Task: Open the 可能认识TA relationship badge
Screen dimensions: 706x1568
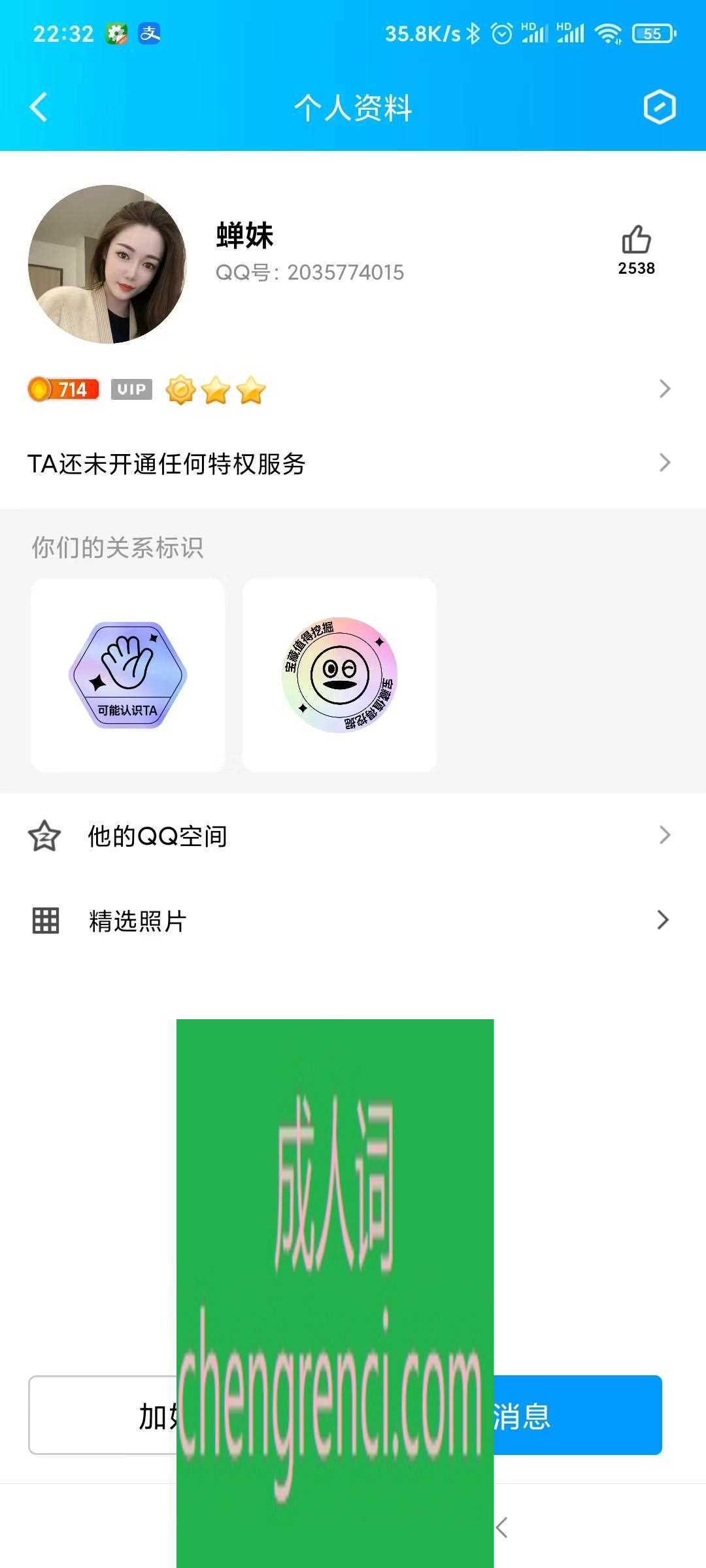Action: point(127,675)
